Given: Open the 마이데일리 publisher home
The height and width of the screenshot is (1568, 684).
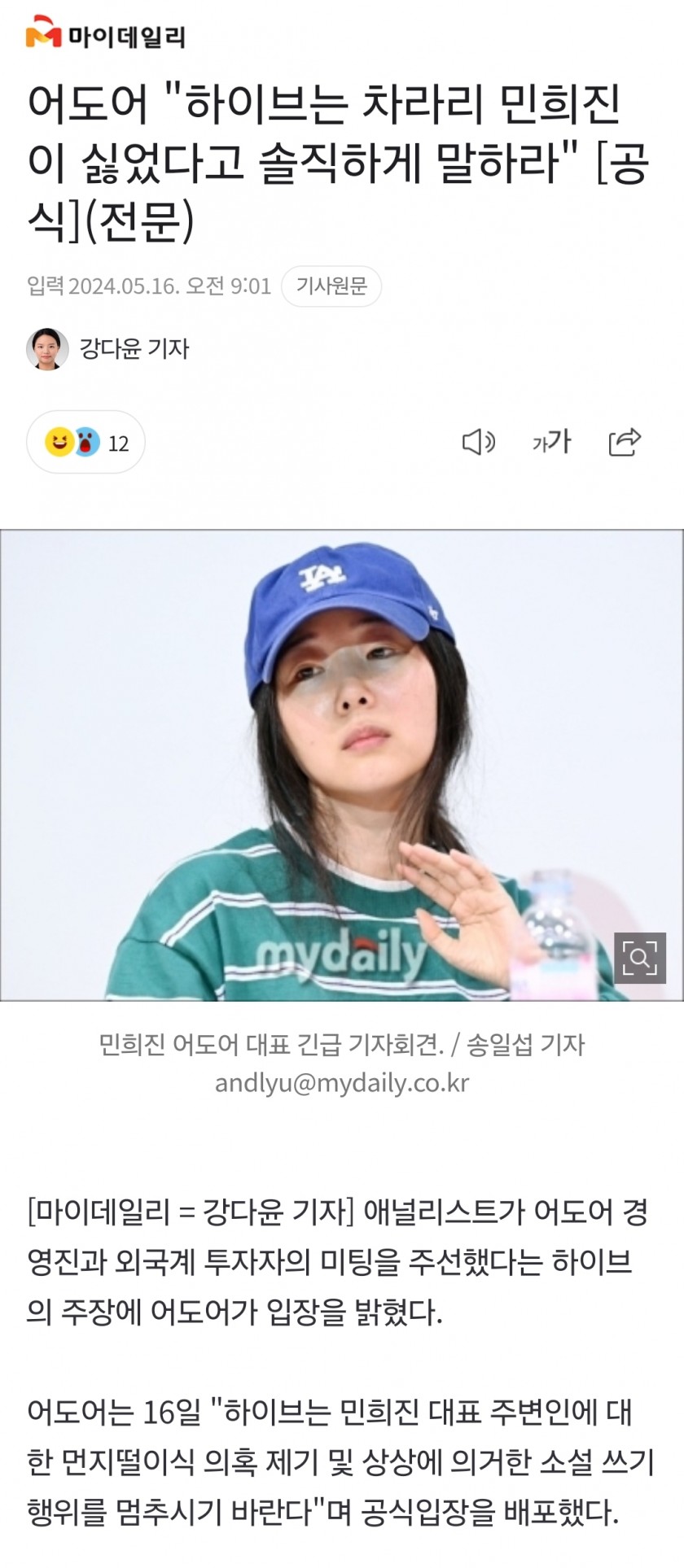Looking at the screenshot, I should pyautogui.click(x=107, y=36).
